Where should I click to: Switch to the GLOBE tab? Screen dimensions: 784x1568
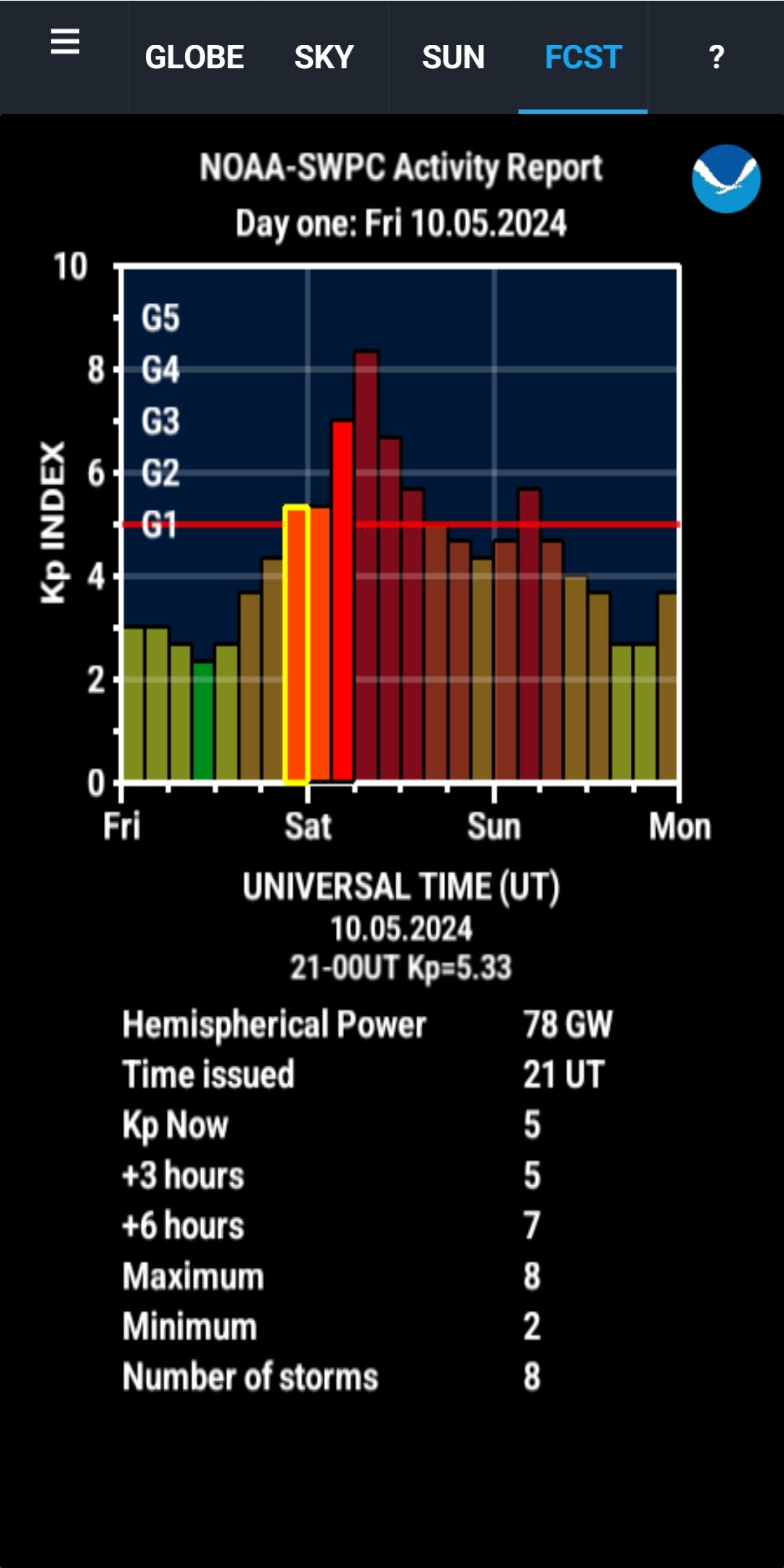pos(194,57)
